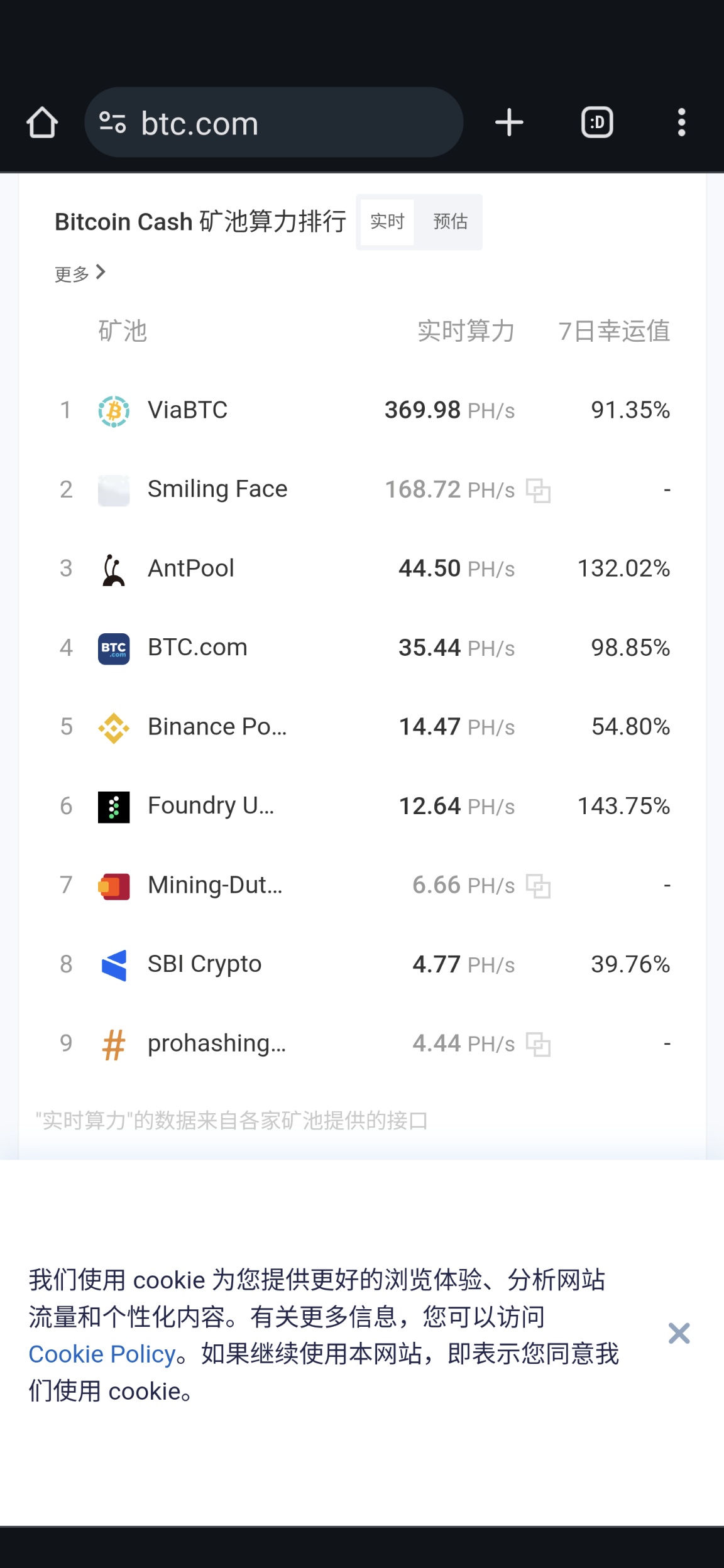Open the ViaBTC pool row

coord(365,410)
